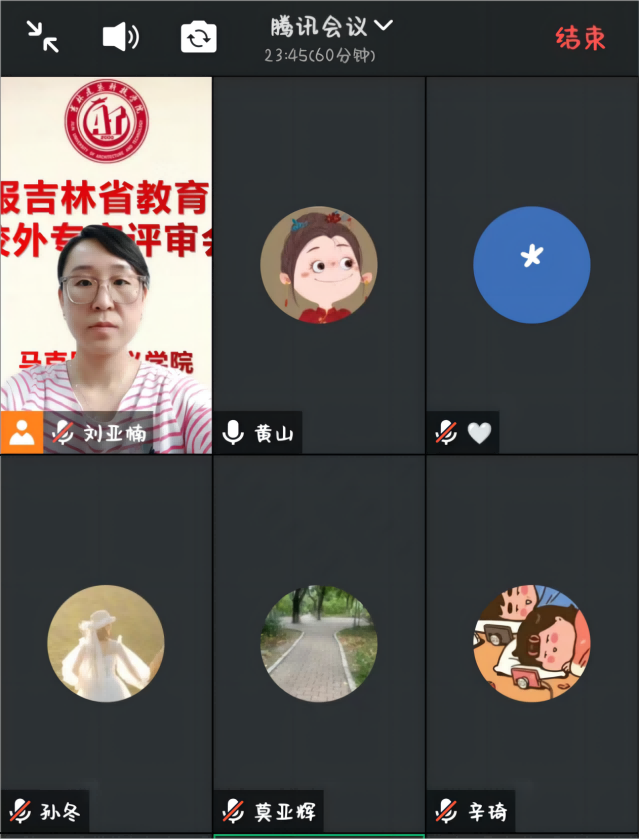
Task: Select 黄山's participant tile
Action: tap(319, 265)
